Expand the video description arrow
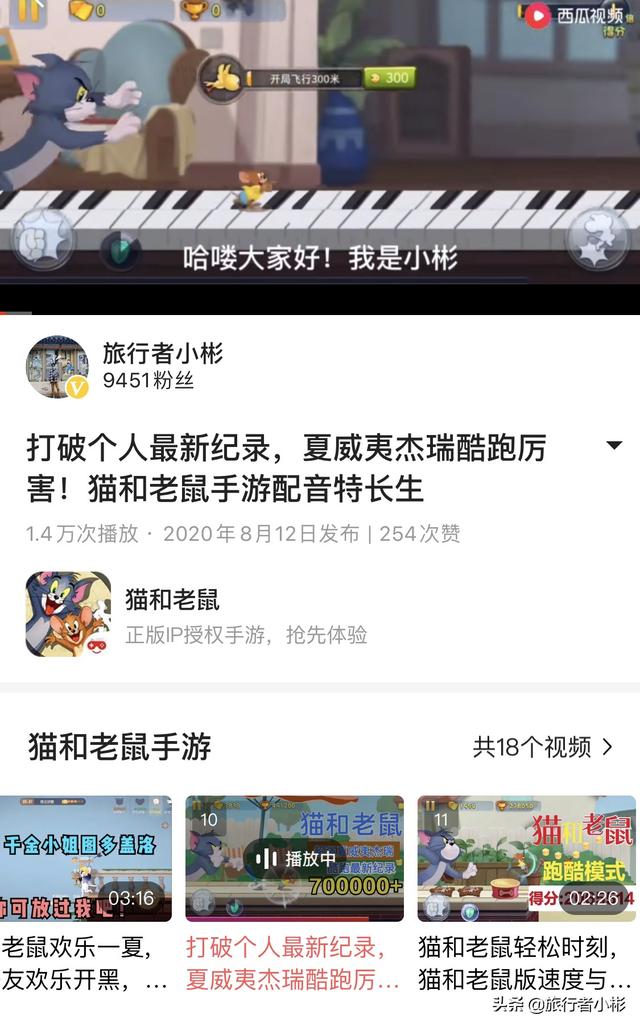This screenshot has height=1027, width=640. tap(614, 445)
